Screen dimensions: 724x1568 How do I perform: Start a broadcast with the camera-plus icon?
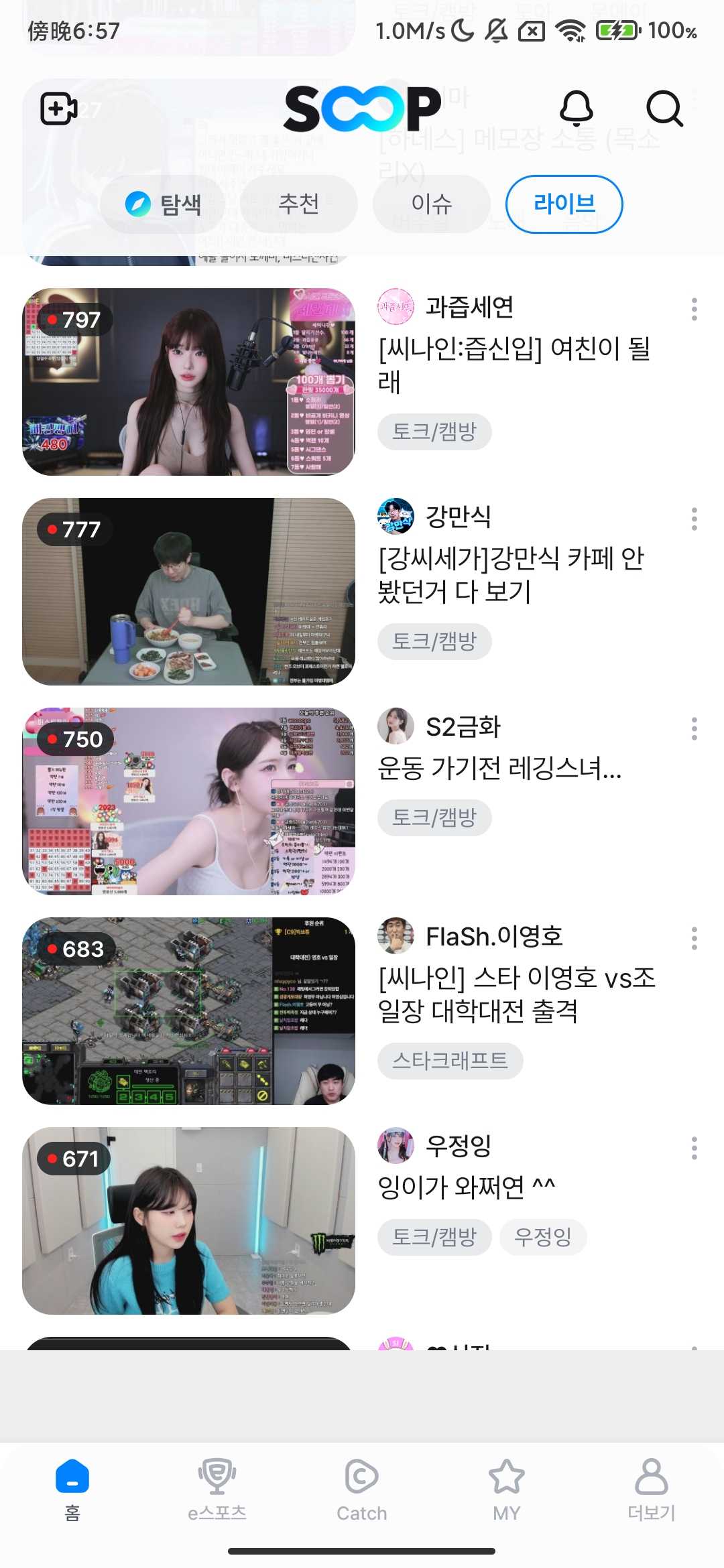pos(59,109)
